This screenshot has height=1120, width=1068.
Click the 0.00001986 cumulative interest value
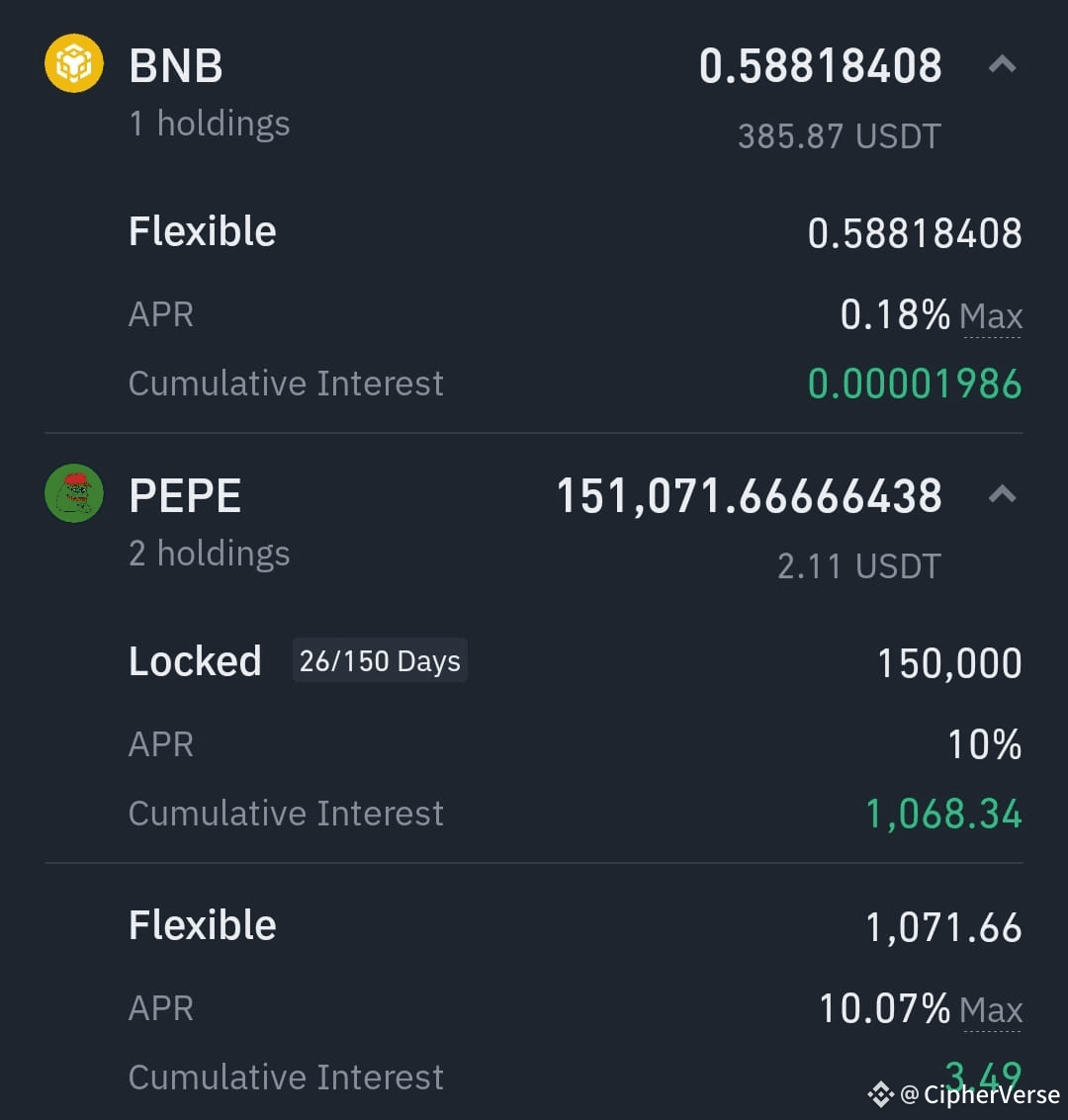click(915, 384)
